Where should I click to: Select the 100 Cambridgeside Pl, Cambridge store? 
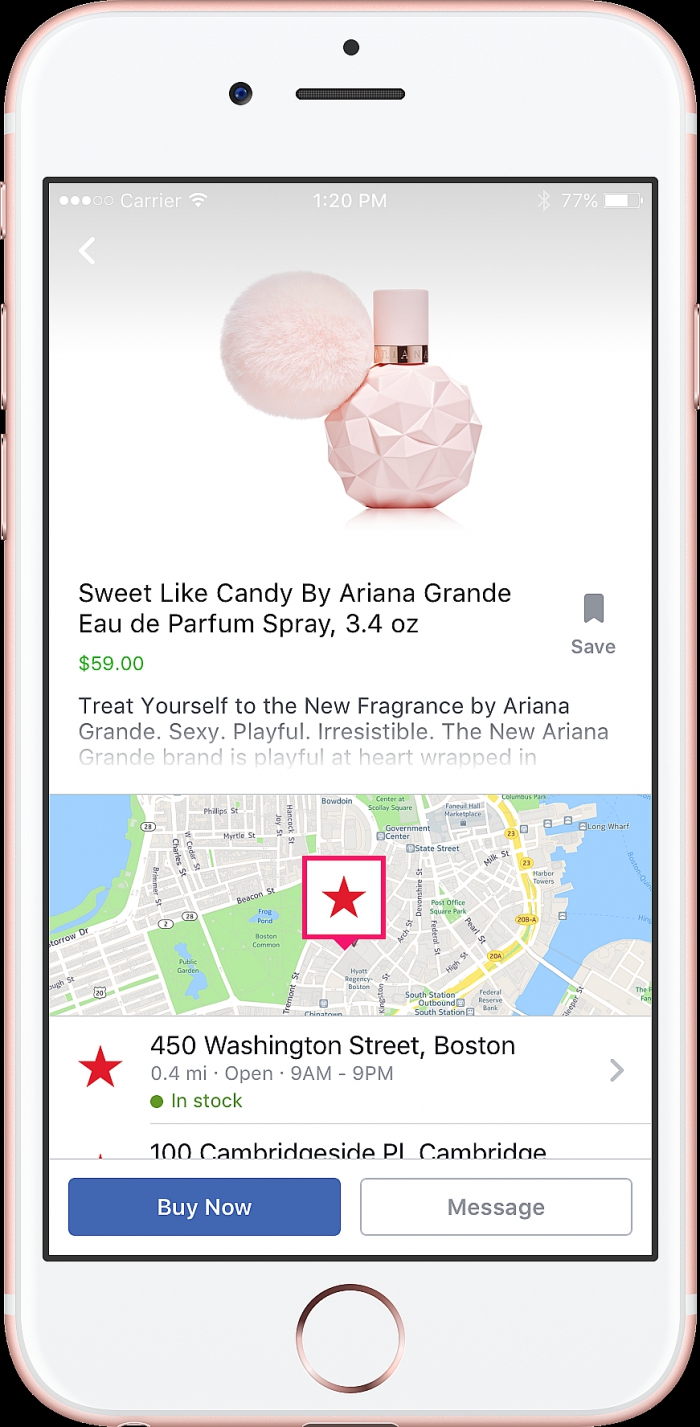(348, 1150)
